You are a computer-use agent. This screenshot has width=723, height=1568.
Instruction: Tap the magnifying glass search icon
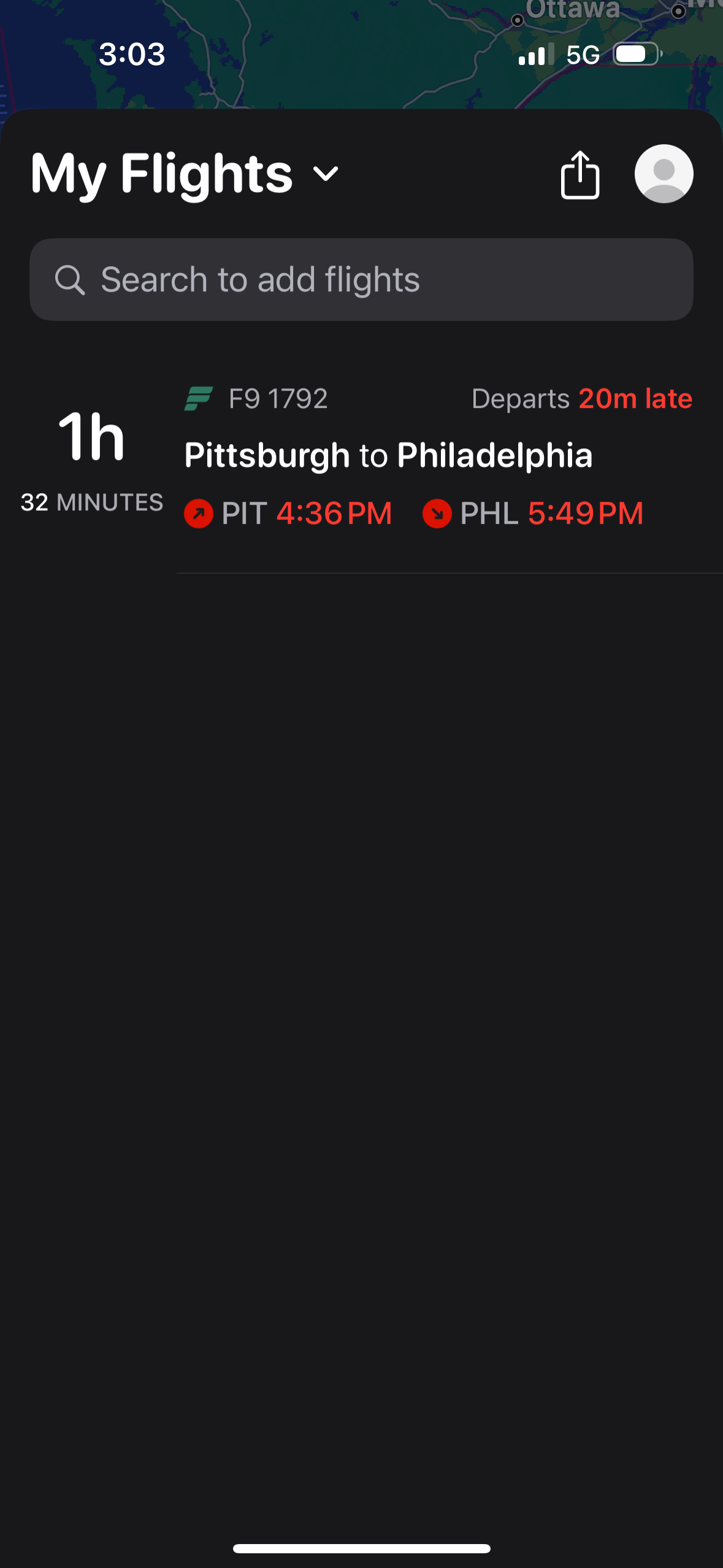tap(71, 280)
